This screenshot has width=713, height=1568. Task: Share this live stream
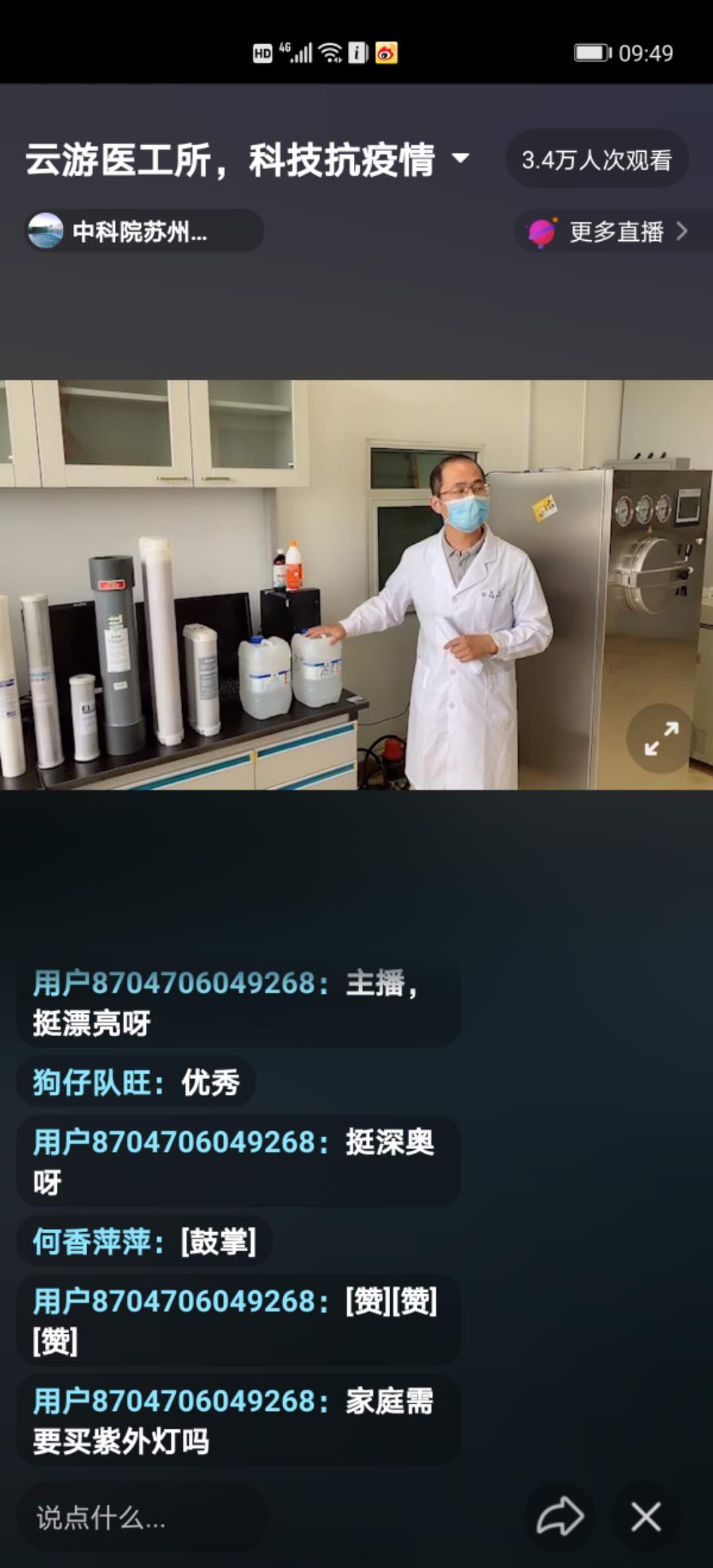click(x=560, y=1516)
